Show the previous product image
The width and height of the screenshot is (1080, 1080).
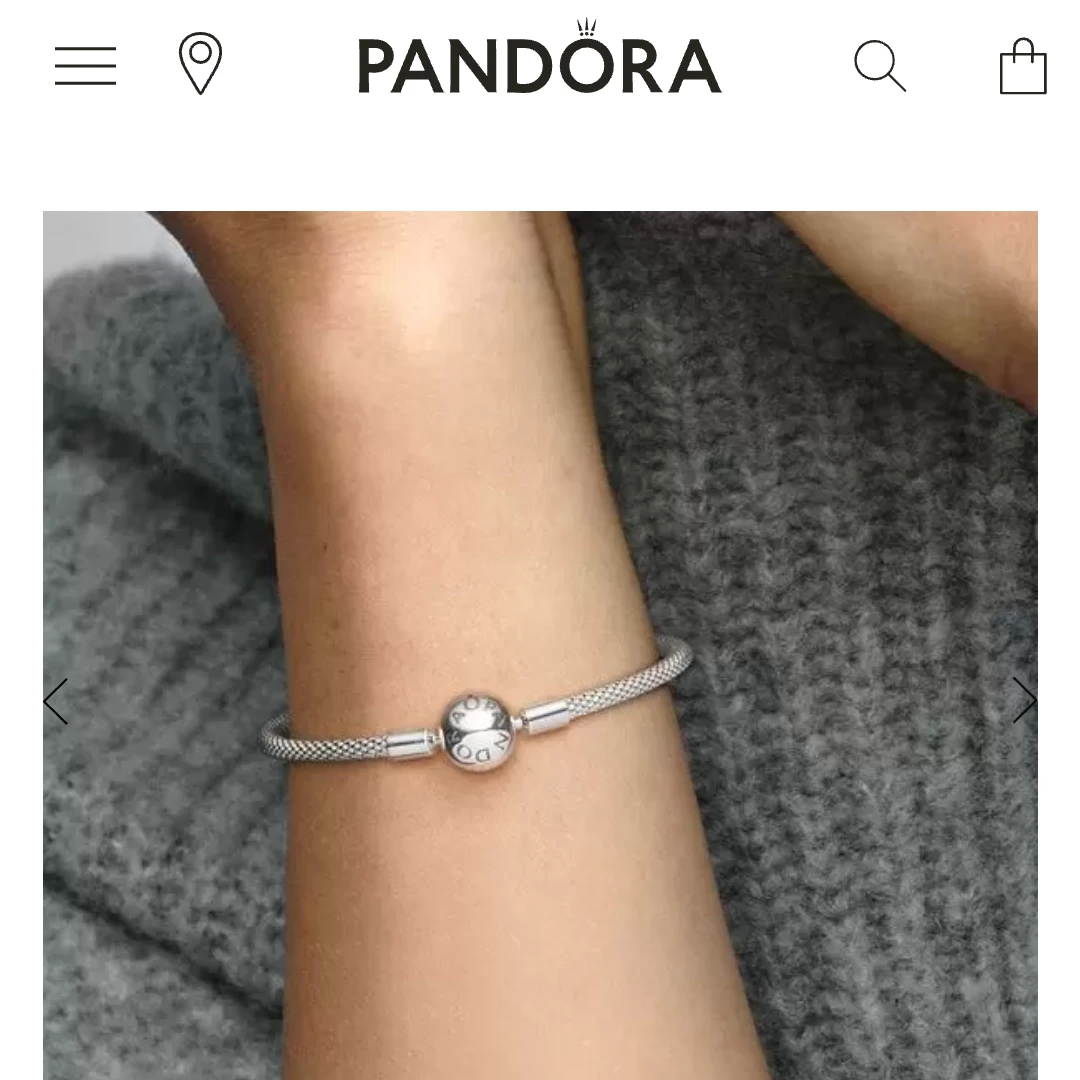[56, 701]
